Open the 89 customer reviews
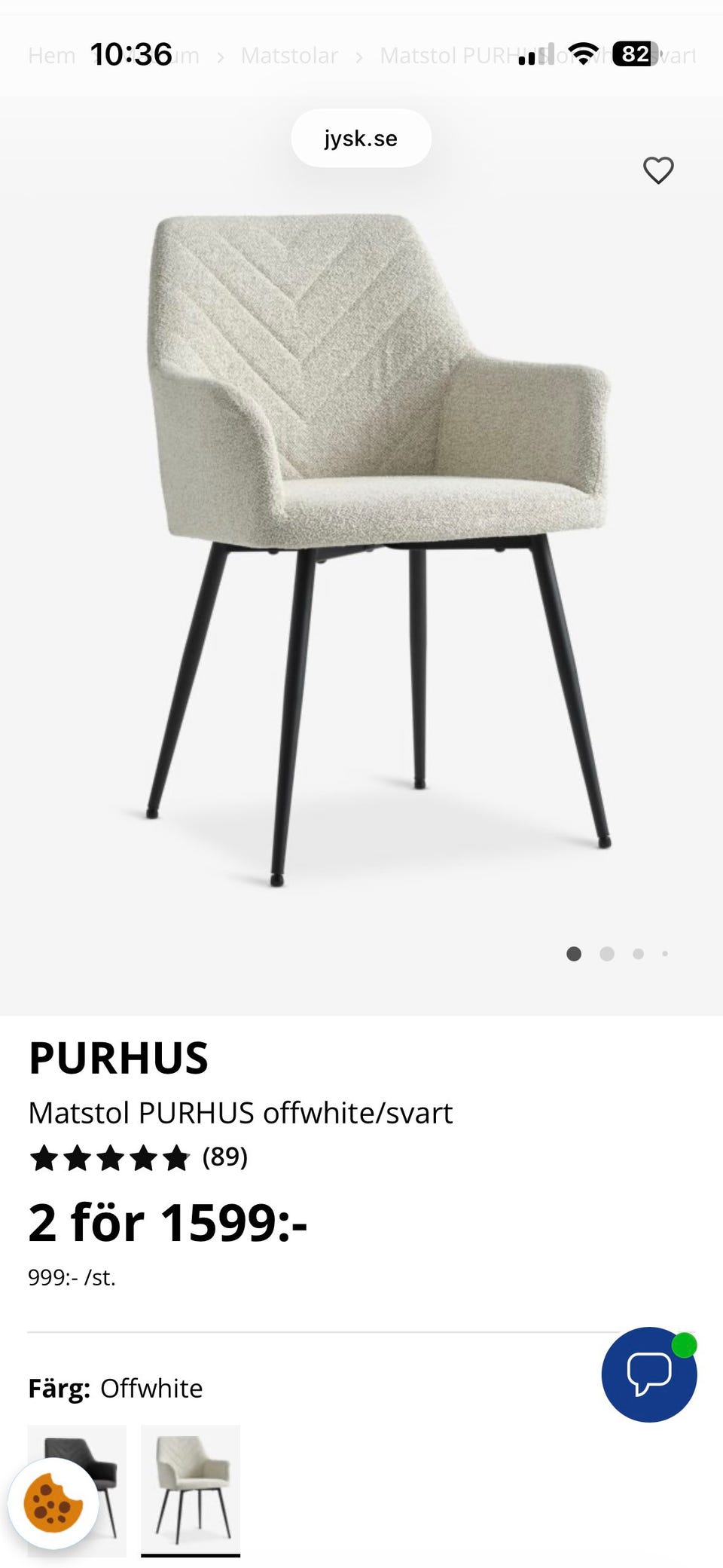The height and width of the screenshot is (1568, 723). coord(224,1157)
